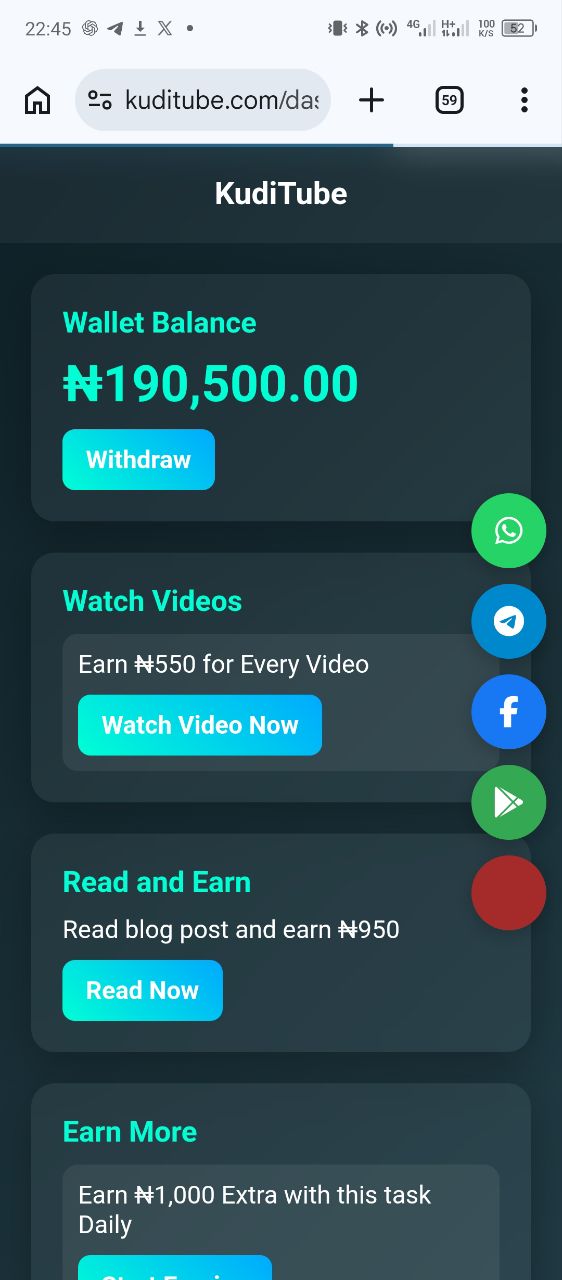Open Read Now to read a blog post
Image resolution: width=562 pixels, height=1280 pixels.
click(x=142, y=990)
